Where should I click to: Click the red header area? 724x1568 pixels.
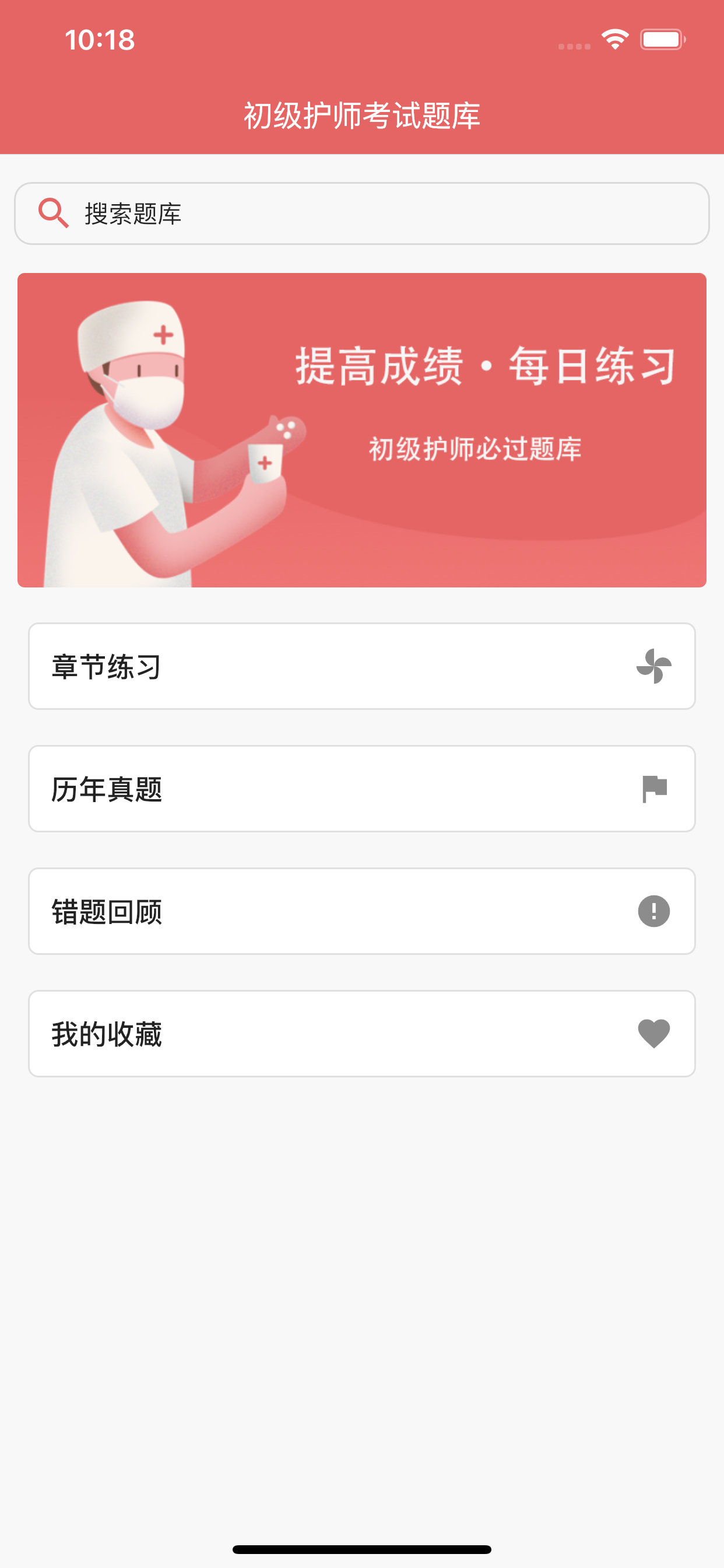[x=362, y=73]
